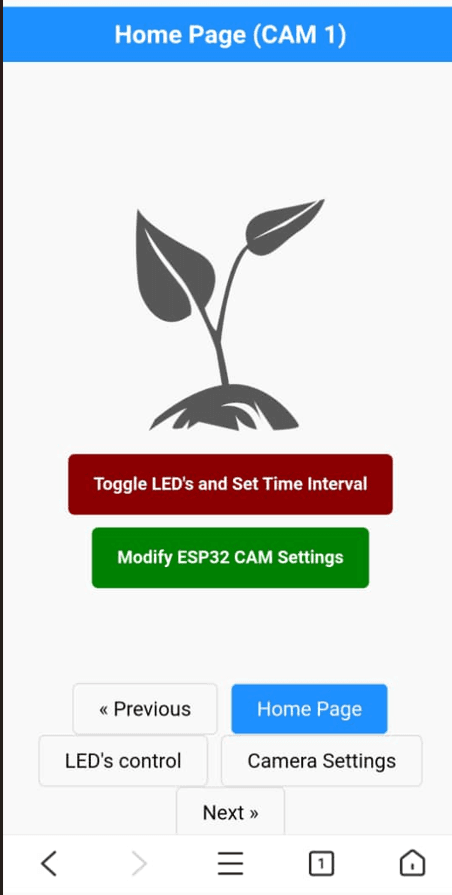Tap the browser home icon
The width and height of the screenshot is (452, 895).
pos(412,862)
